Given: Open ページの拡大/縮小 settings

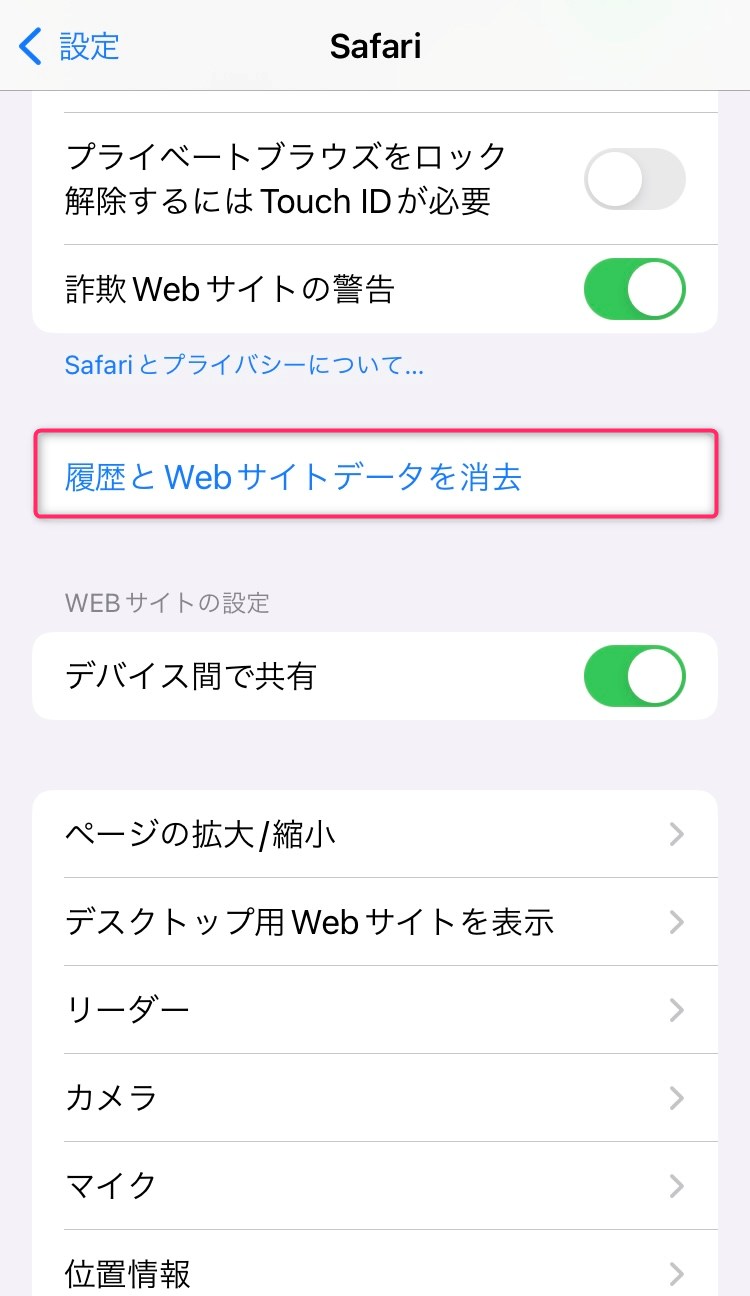Looking at the screenshot, I should point(375,834).
